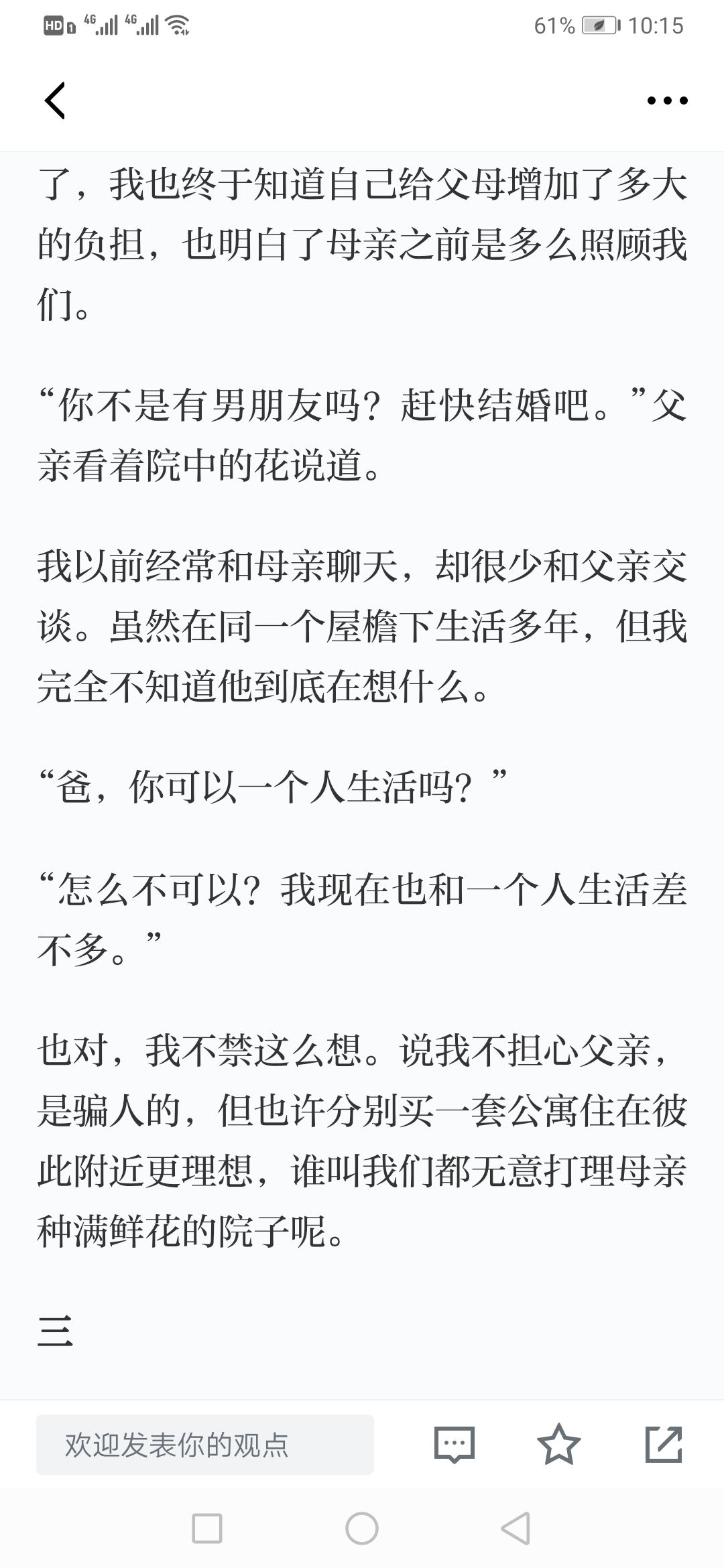Go back using the top-left arrow
The image size is (724, 1568).
pyautogui.click(x=55, y=101)
